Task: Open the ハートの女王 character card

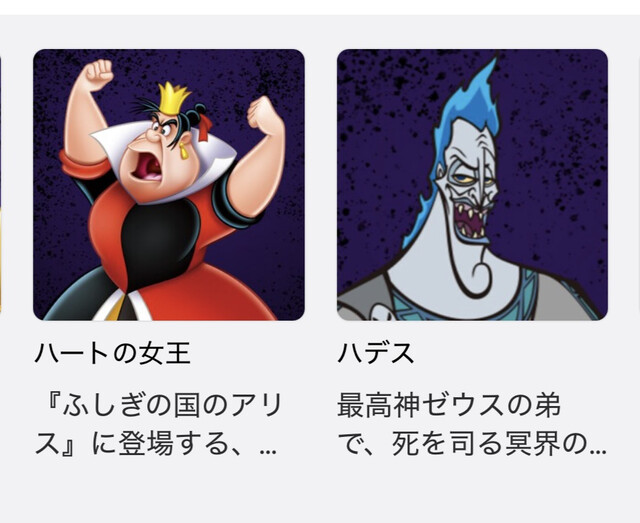Action: 169,185
